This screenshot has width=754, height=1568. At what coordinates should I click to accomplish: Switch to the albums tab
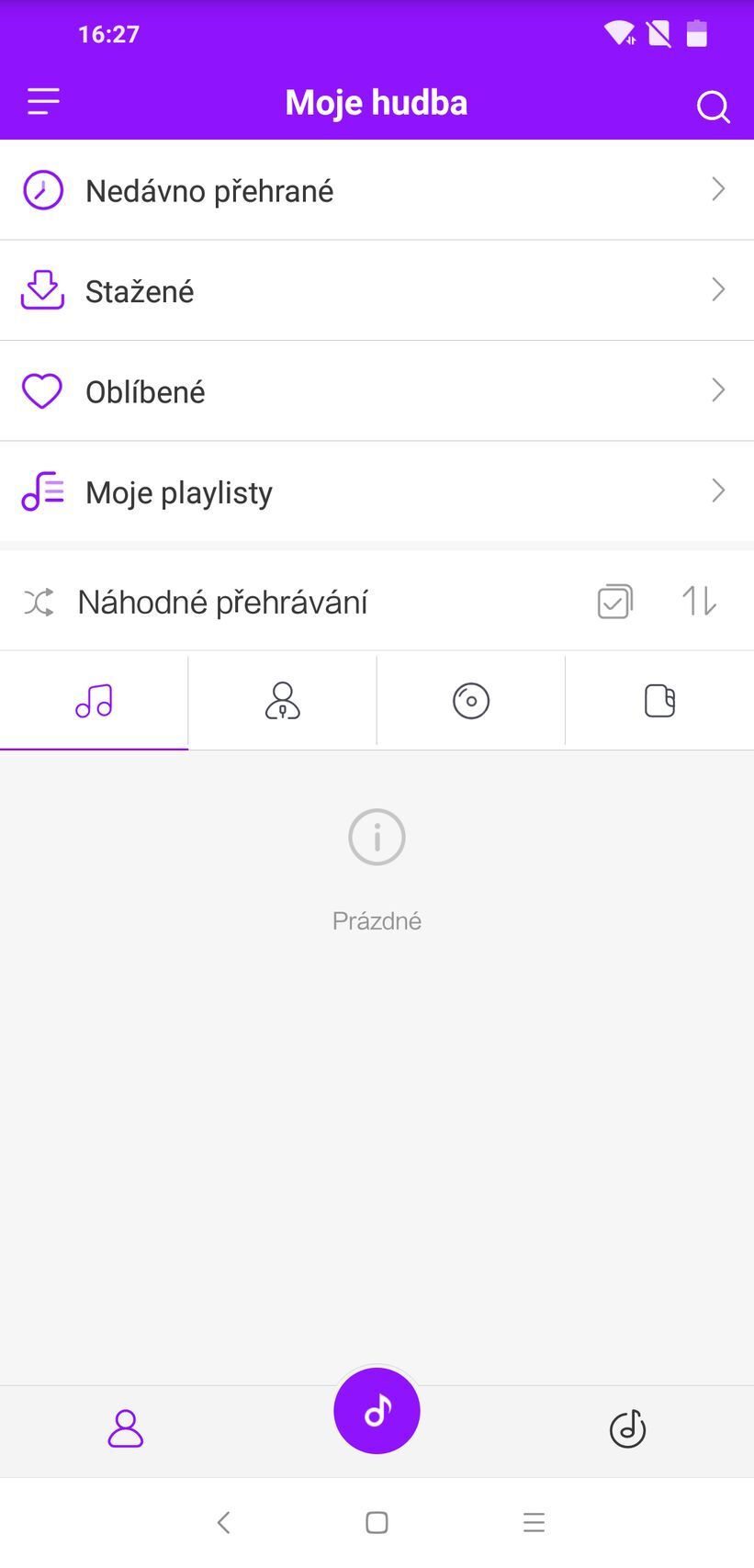[471, 702]
